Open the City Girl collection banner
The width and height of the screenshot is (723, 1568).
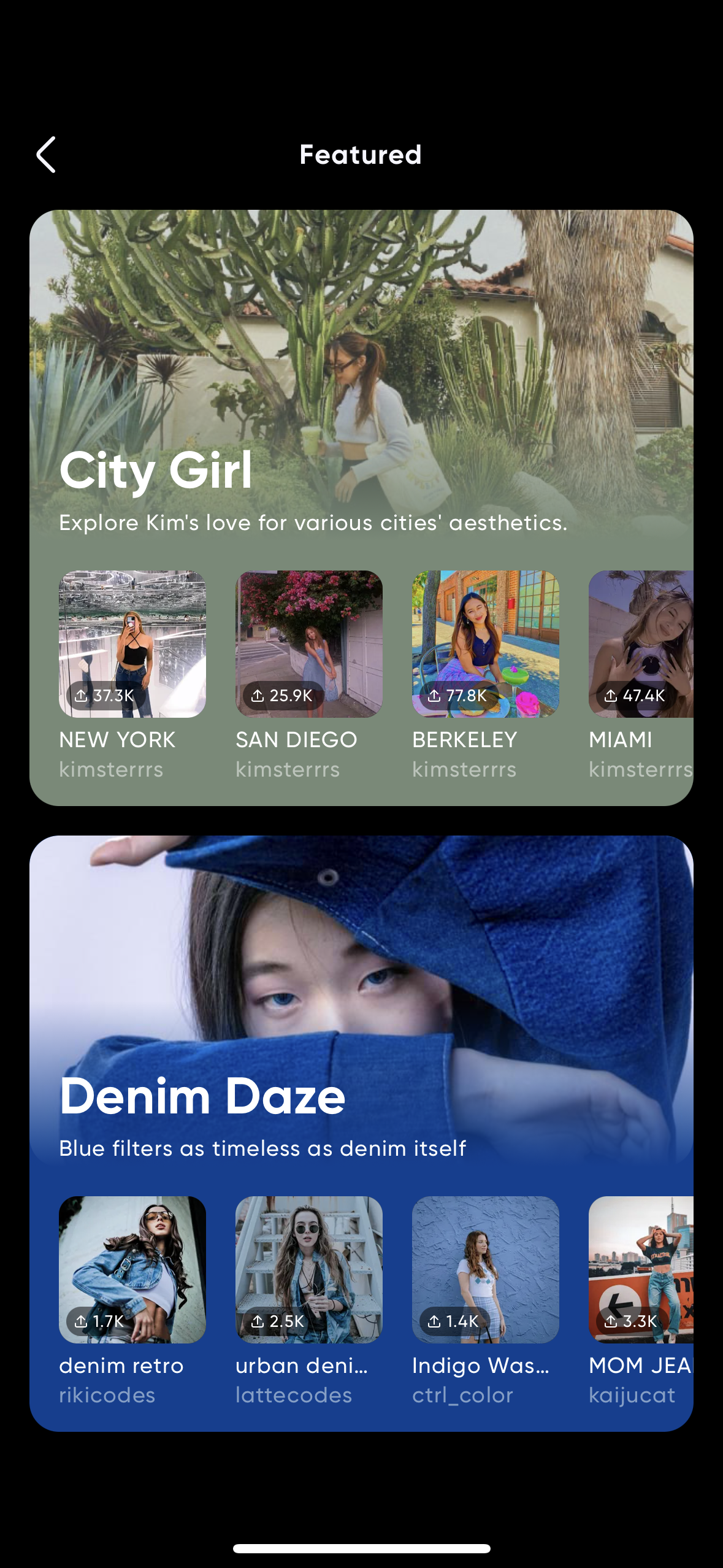[361, 380]
